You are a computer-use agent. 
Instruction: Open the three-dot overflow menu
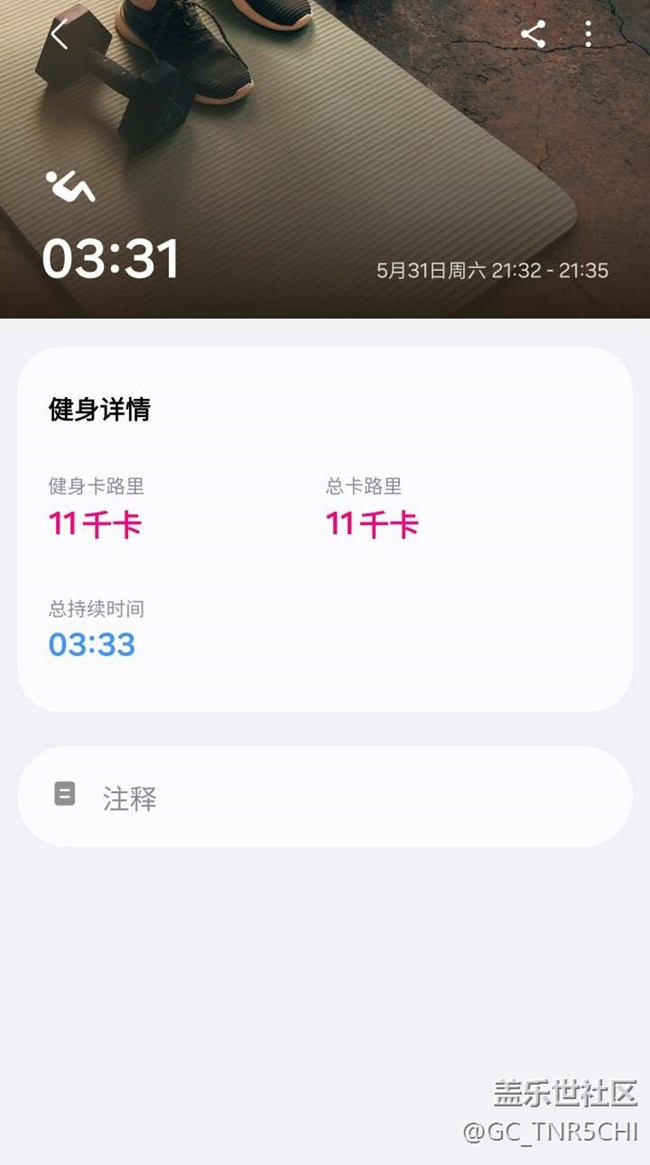coord(588,34)
